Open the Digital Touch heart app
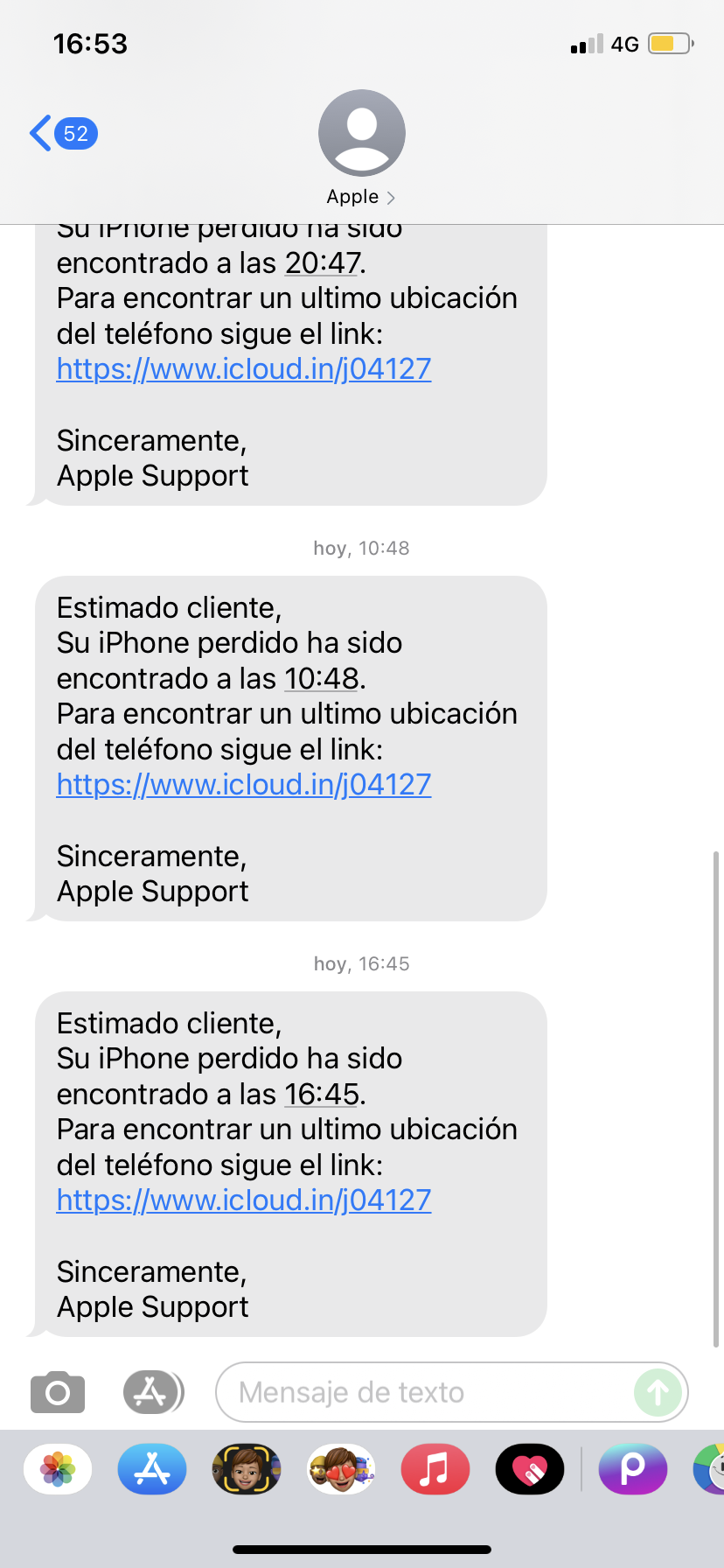Image resolution: width=724 pixels, height=1568 pixels. 530,1469
